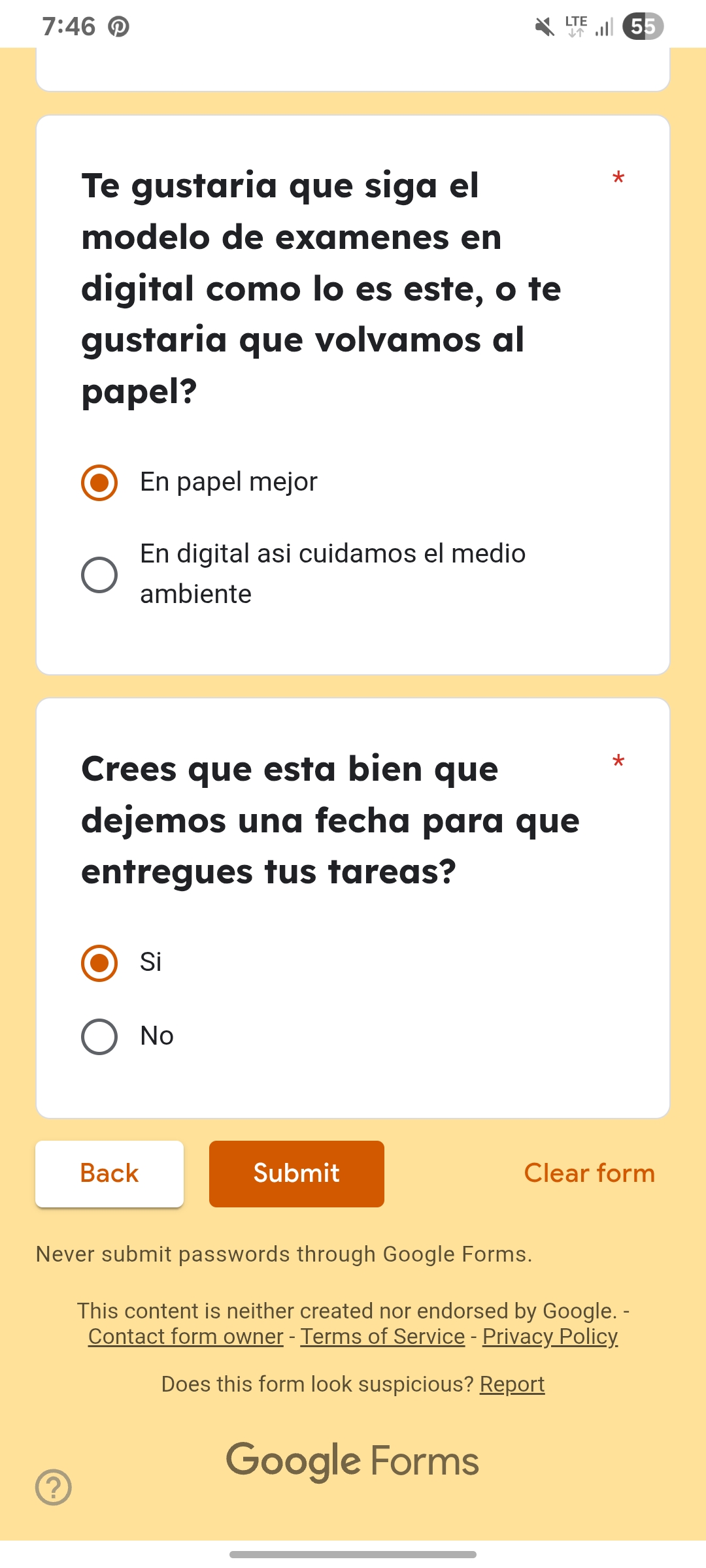The height and width of the screenshot is (1568, 706).
Task: Select "Si" for the tareas question
Action: click(99, 963)
